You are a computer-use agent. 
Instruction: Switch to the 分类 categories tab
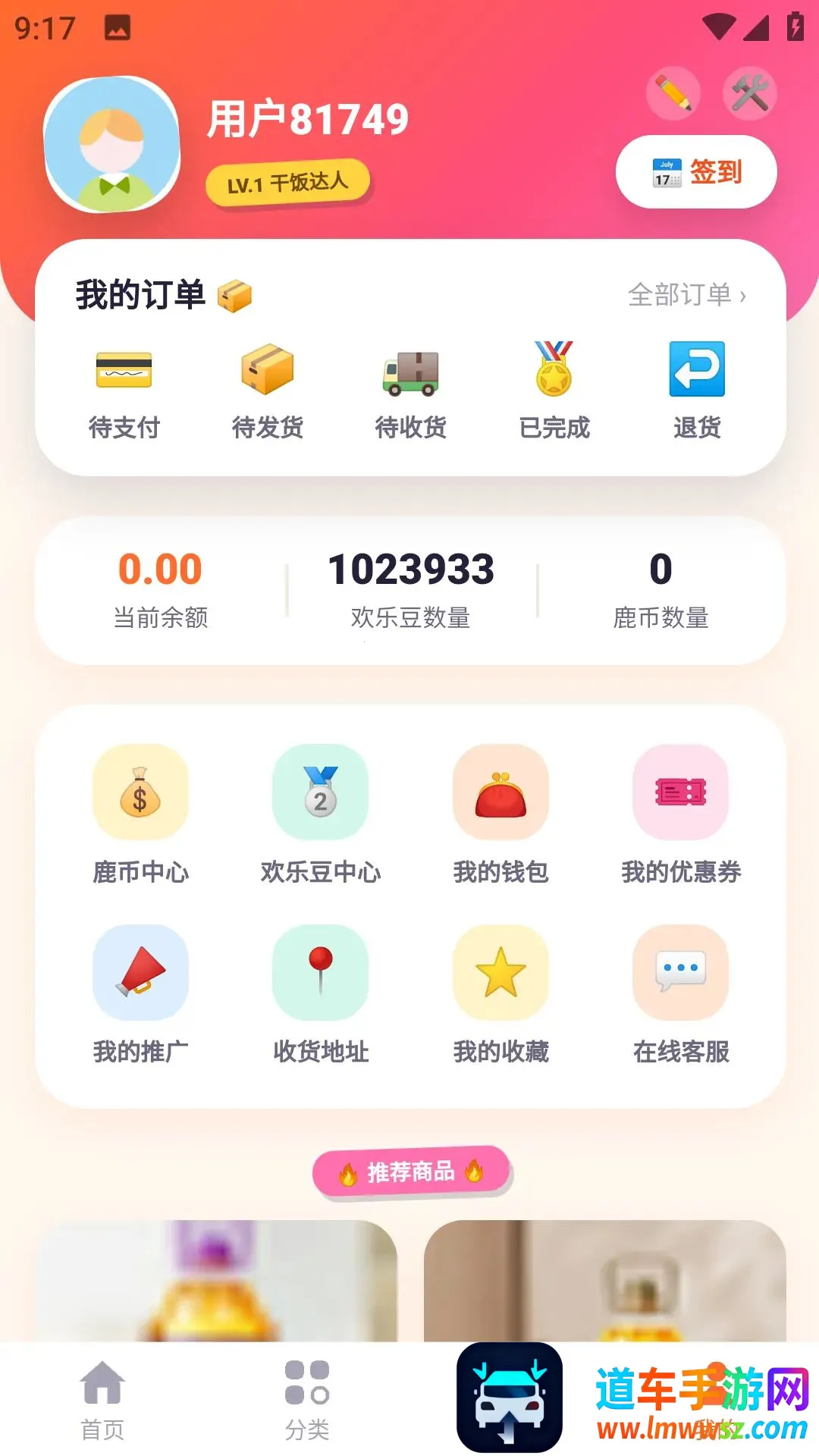[307, 1400]
